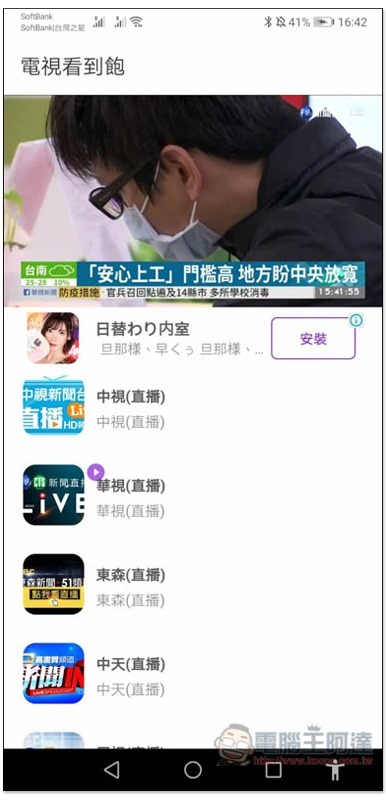Watch the 中天(直播) channel
Viewport: 386px width, 800px height.
pos(193,675)
